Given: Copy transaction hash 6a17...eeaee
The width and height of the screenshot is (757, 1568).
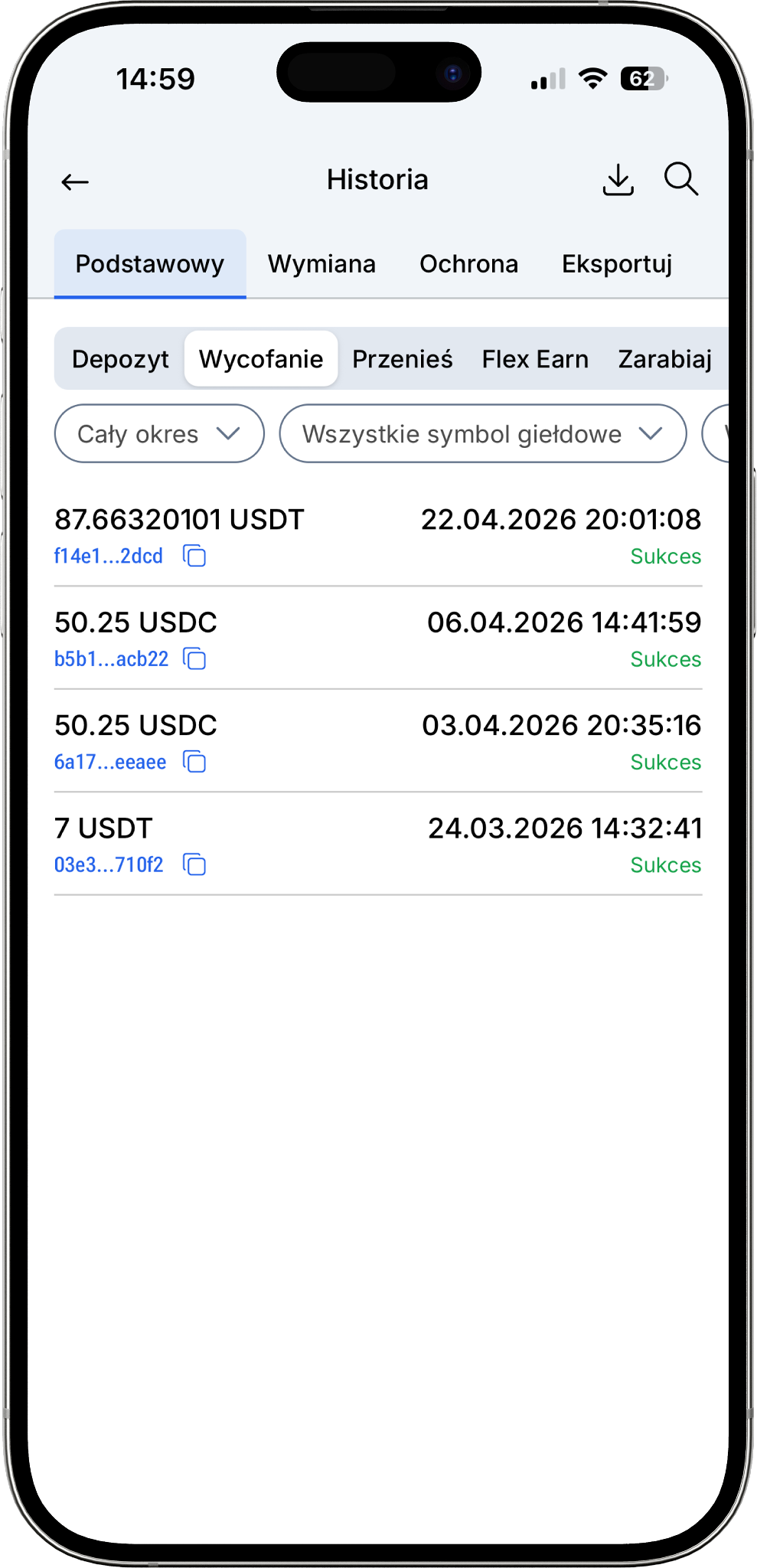Looking at the screenshot, I should click(x=194, y=762).
